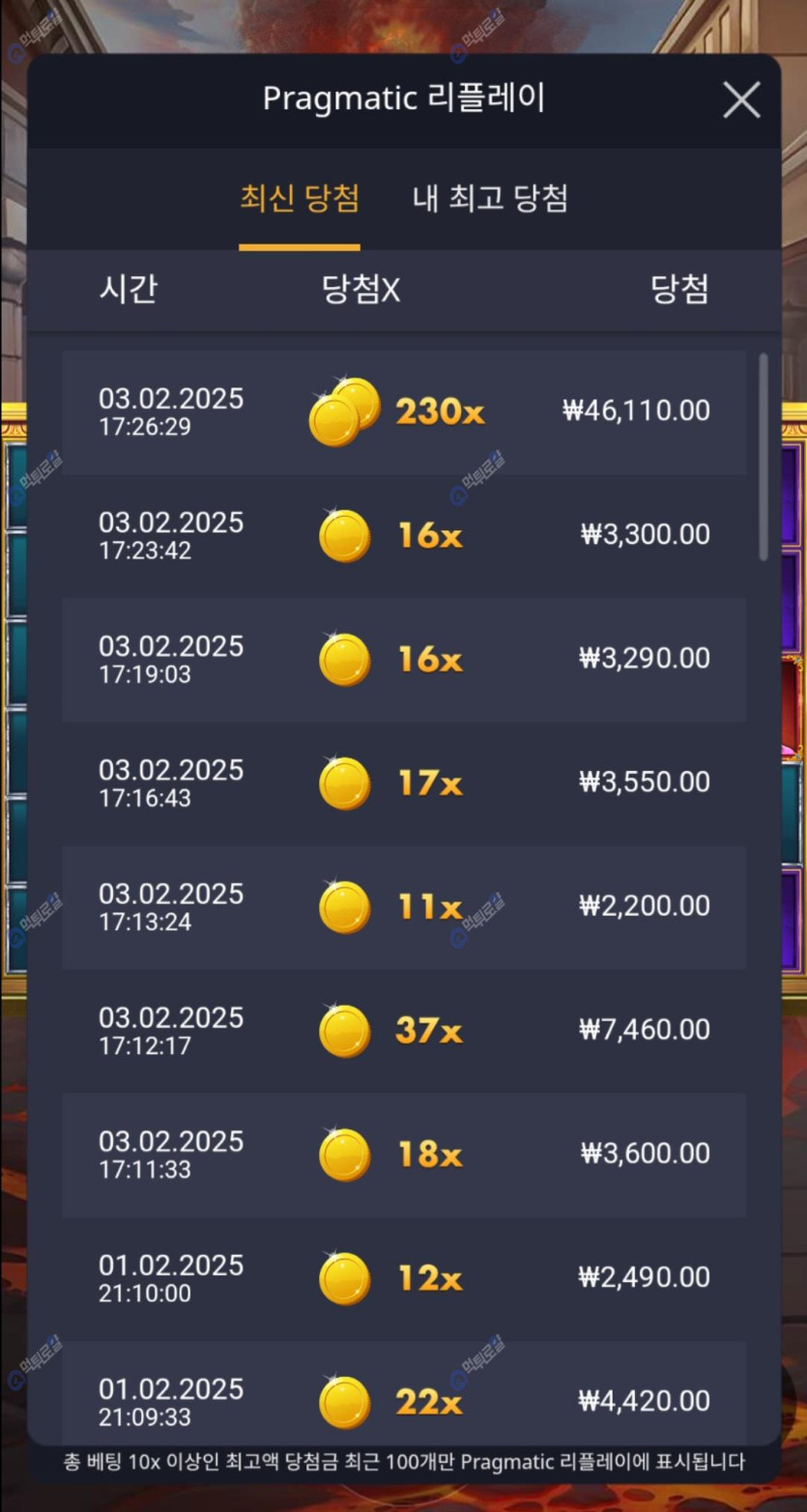Viewport: 807px width, 1512px height.
Task: Select the 최신 당첨 tab
Action: tap(300, 199)
